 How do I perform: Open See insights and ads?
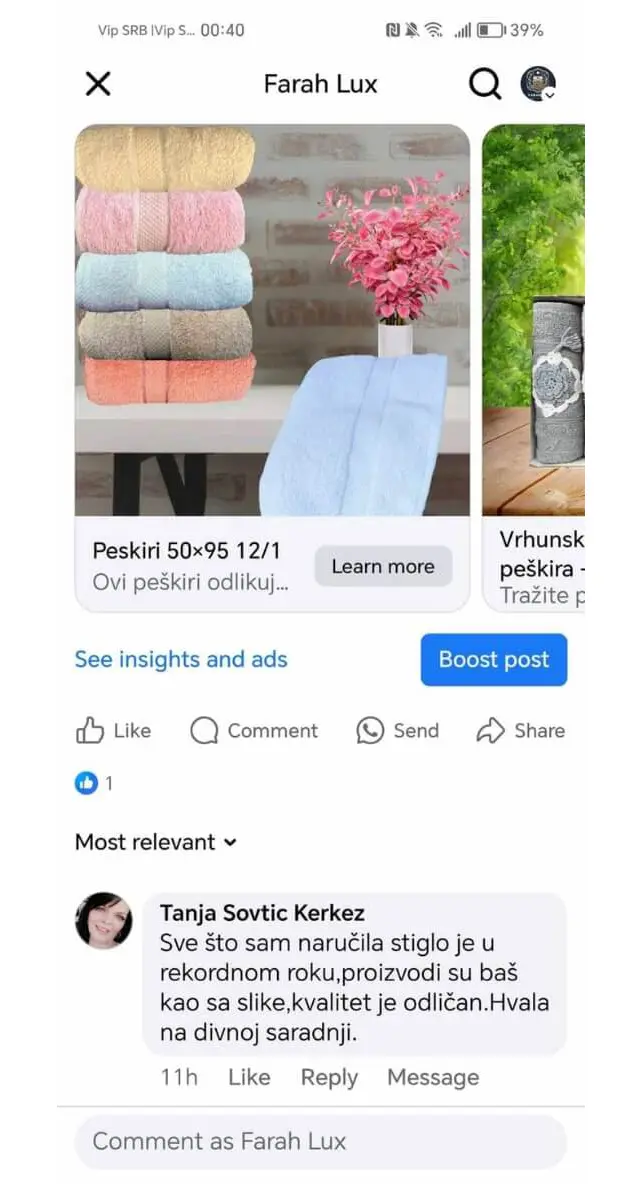tap(181, 660)
